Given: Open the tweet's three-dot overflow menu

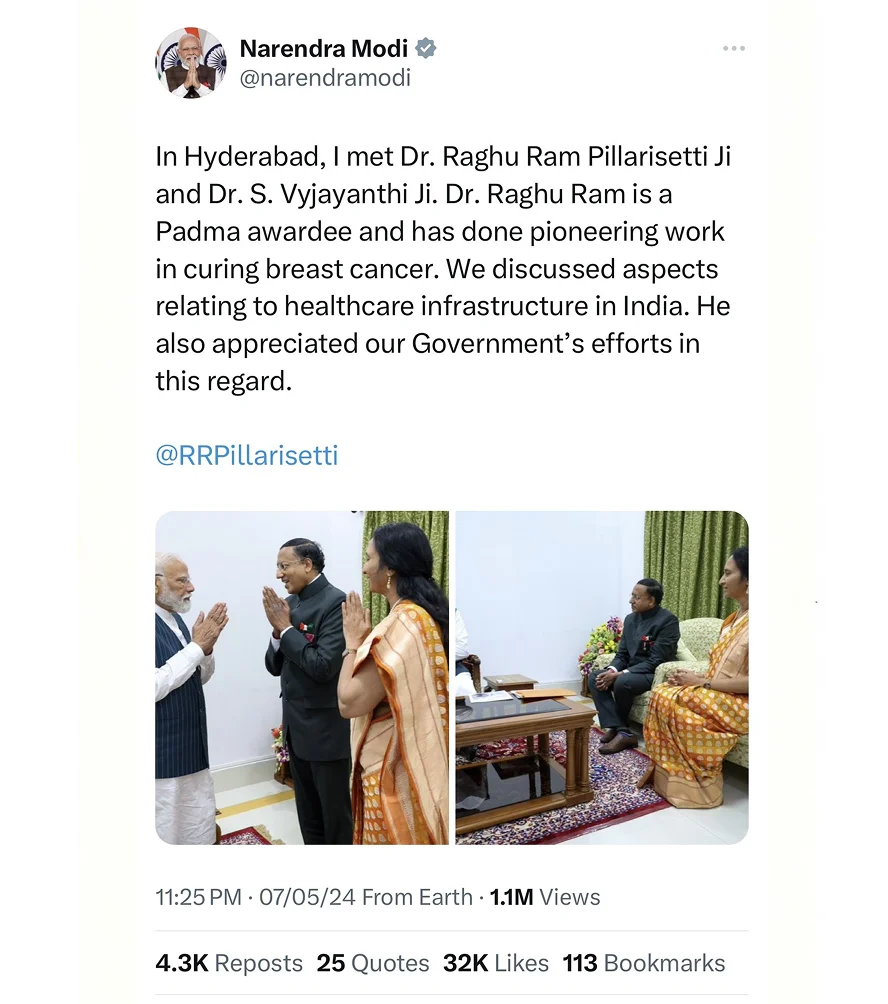Looking at the screenshot, I should (734, 48).
